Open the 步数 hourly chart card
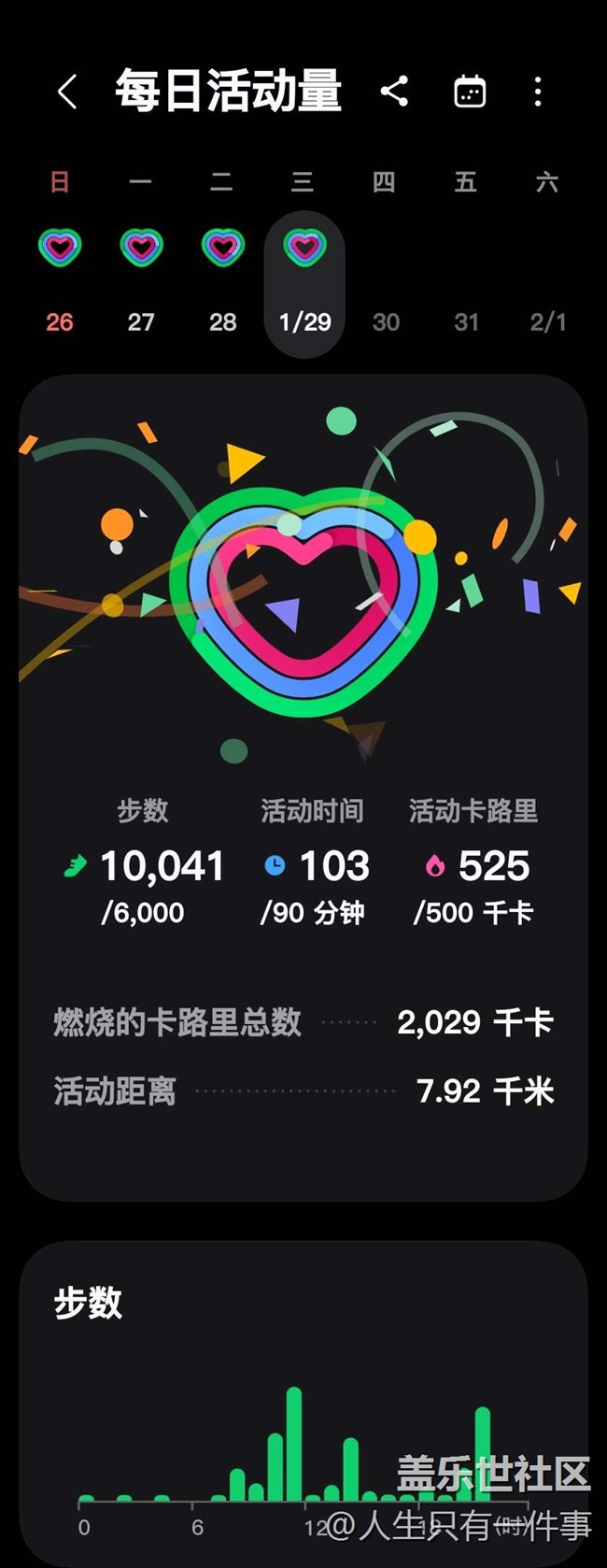Image resolution: width=607 pixels, height=1568 pixels. click(303, 1402)
